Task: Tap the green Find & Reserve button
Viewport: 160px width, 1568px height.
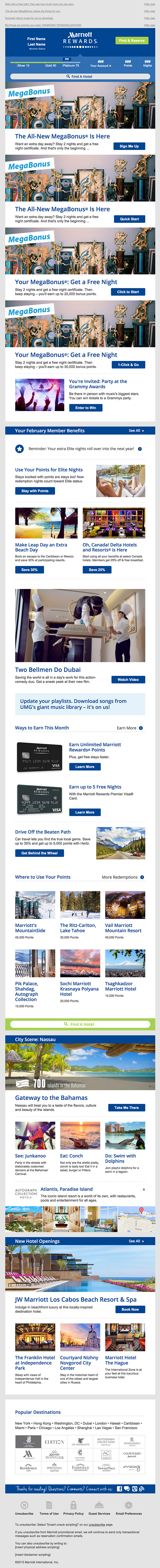Action: 131,41
